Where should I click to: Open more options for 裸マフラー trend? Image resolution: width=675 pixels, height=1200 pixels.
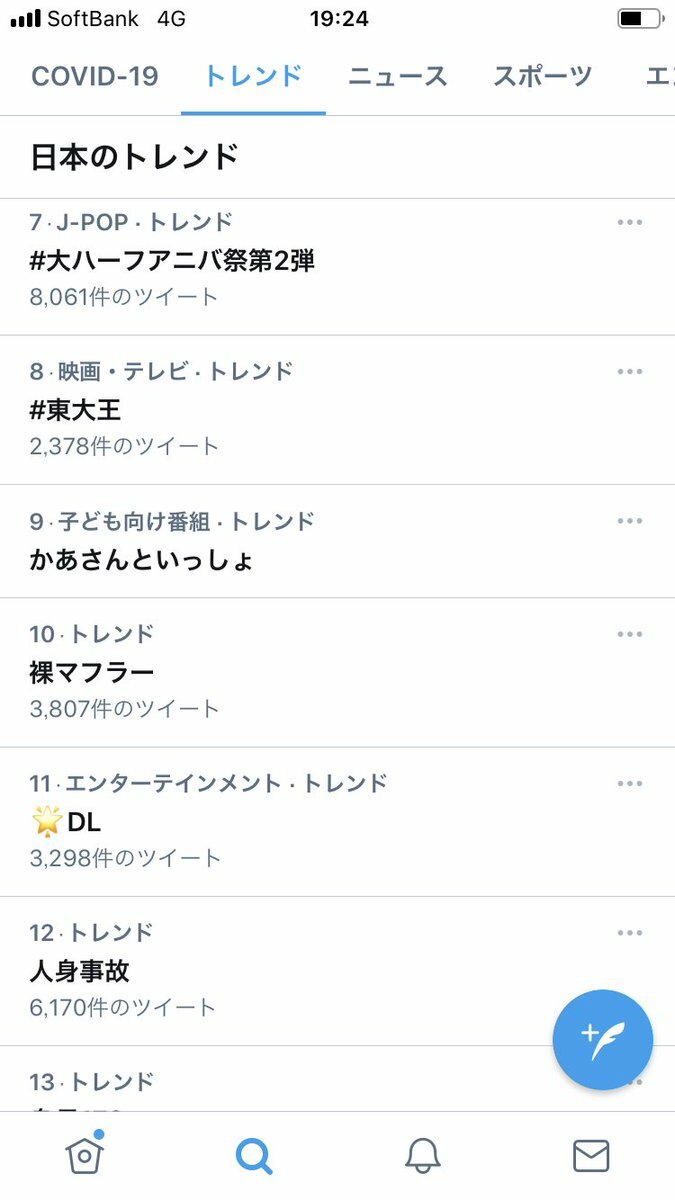click(x=629, y=634)
